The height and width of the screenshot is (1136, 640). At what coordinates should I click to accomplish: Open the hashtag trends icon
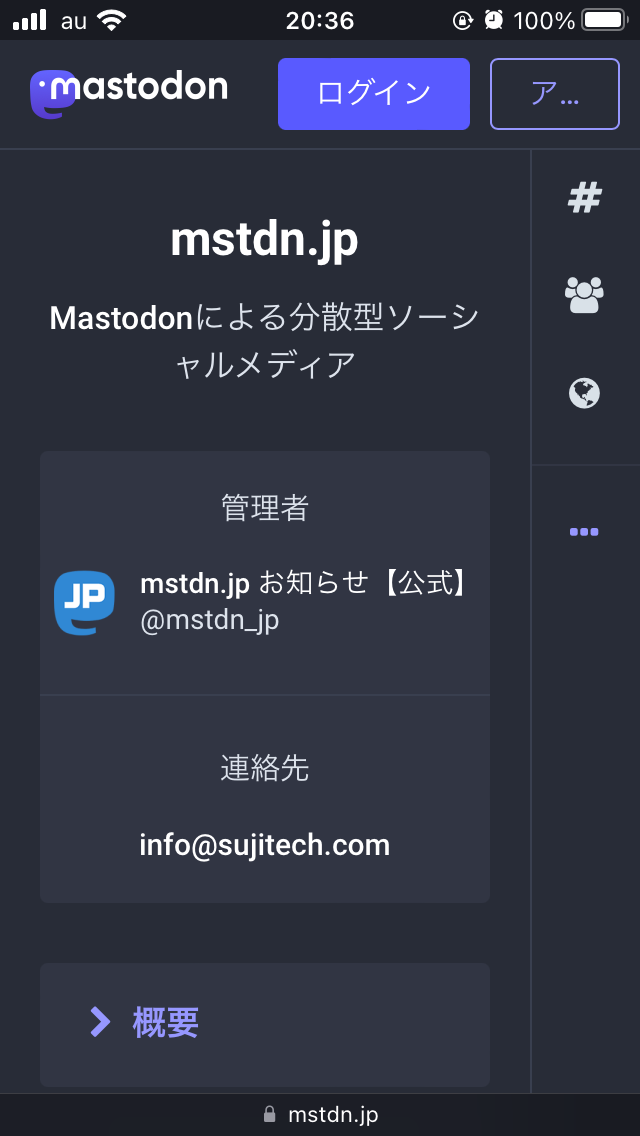coord(584,198)
